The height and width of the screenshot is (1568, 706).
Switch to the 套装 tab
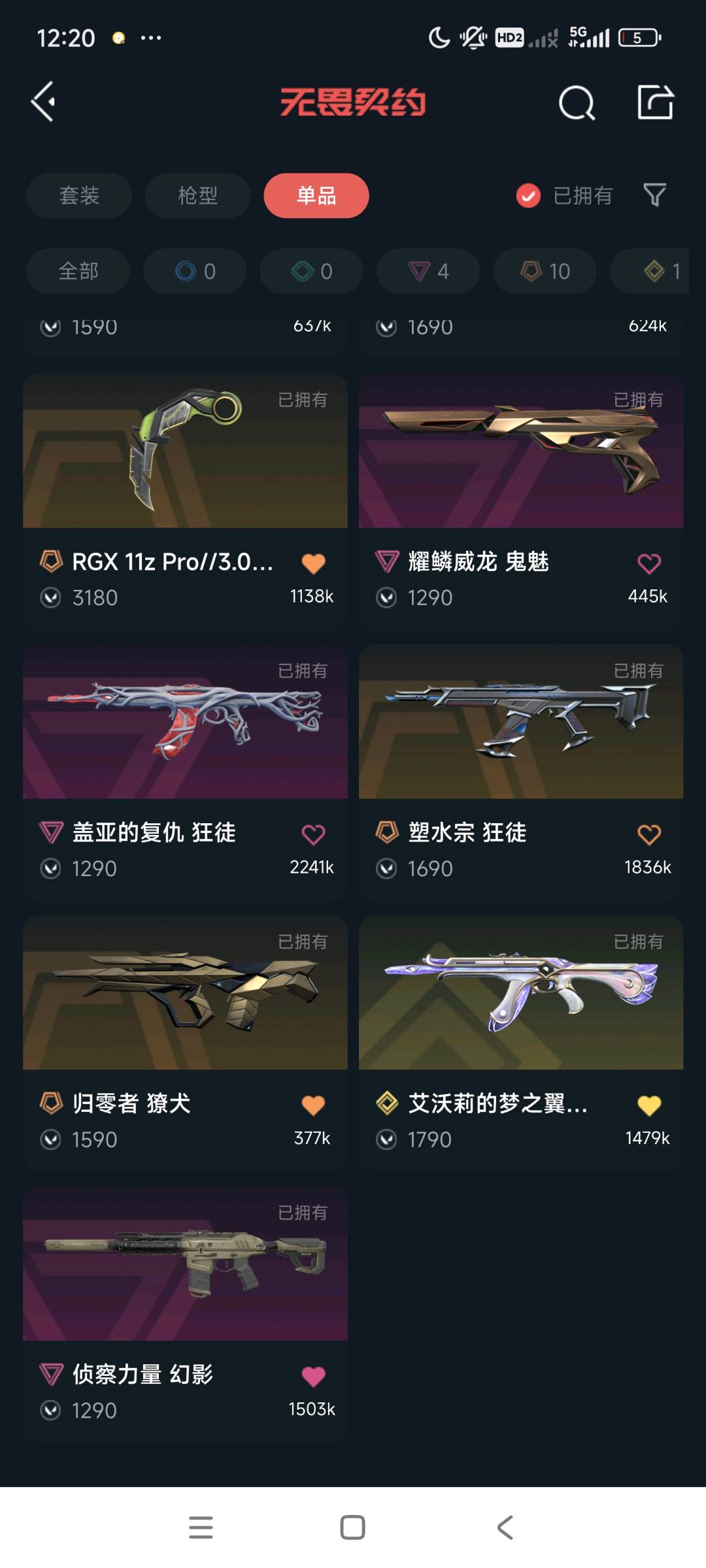(x=79, y=195)
